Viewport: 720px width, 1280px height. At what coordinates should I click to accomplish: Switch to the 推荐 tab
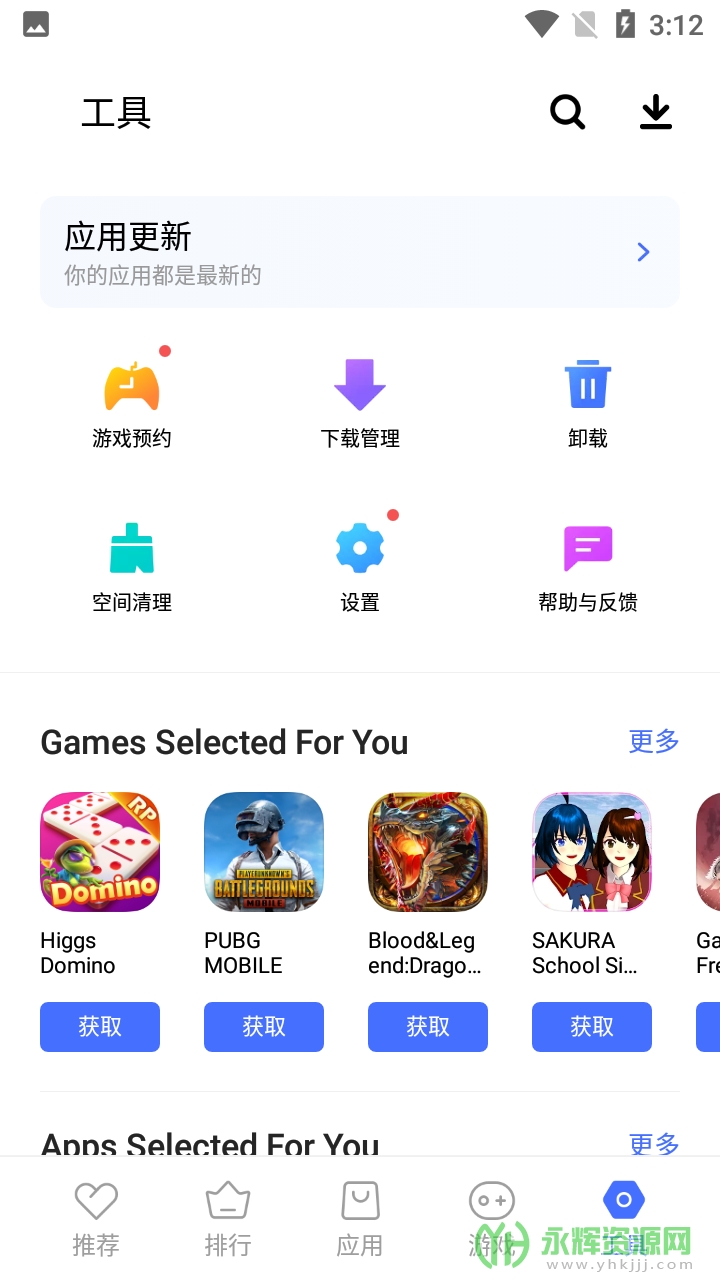96,1218
